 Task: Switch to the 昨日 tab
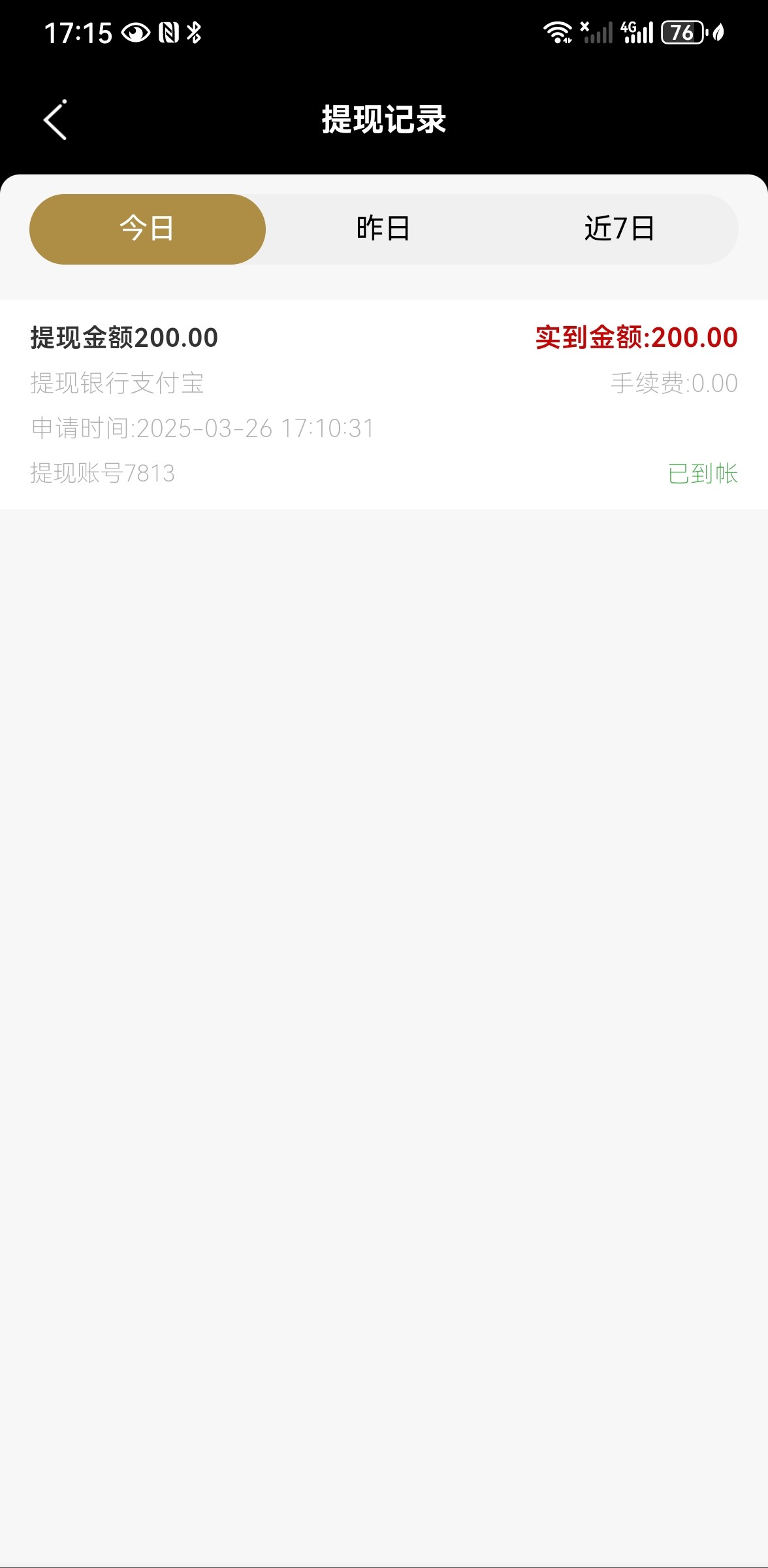coord(384,229)
